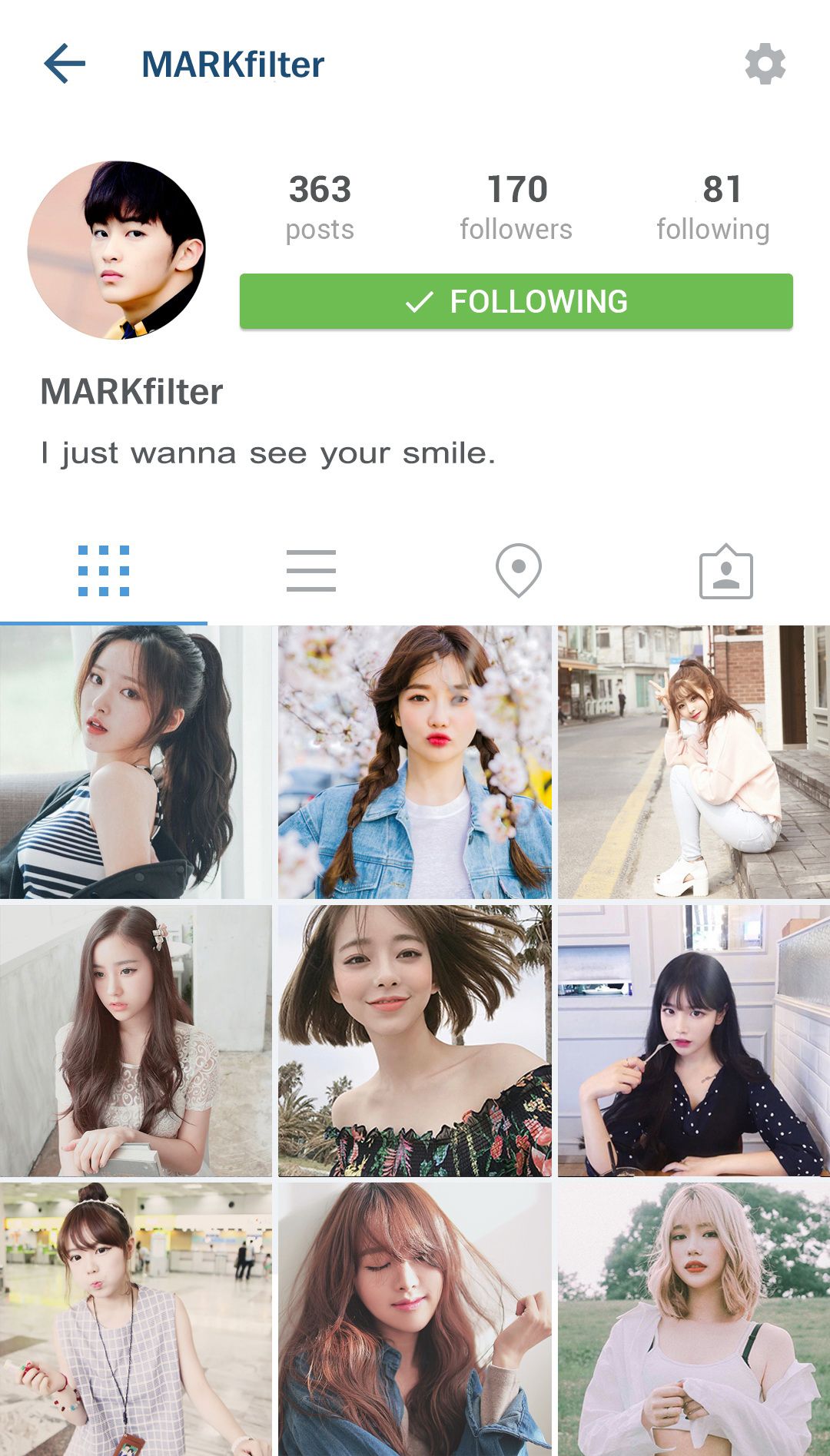Open the photo with the lanyard and checkered dress
Image resolution: width=830 pixels, height=1456 pixels.
point(136,1319)
